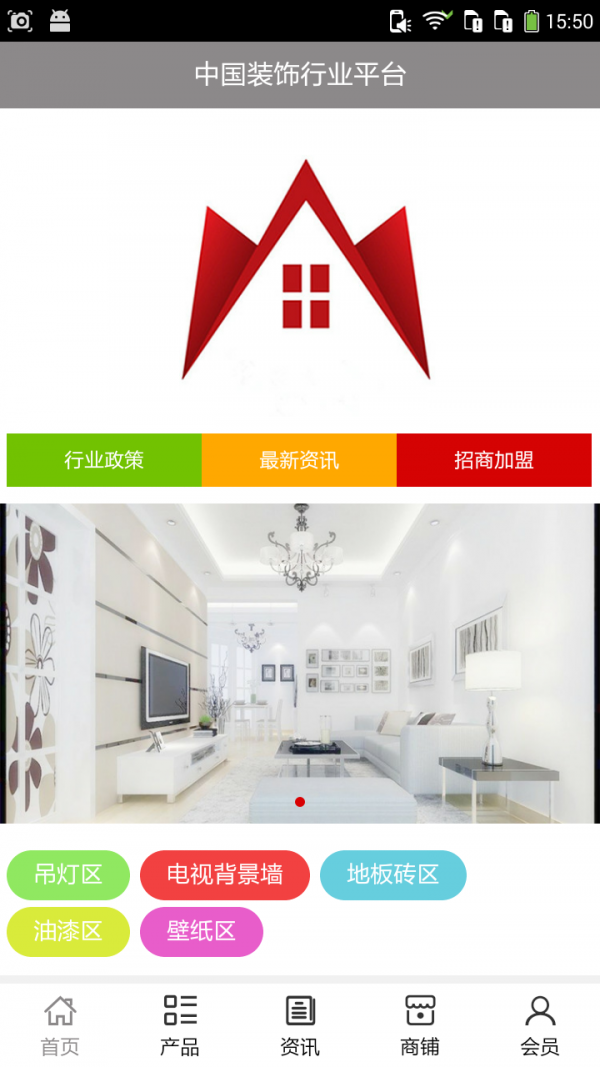Open the 资讯 tab
Screen dimensions: 600x1067
pyautogui.click(x=300, y=1025)
